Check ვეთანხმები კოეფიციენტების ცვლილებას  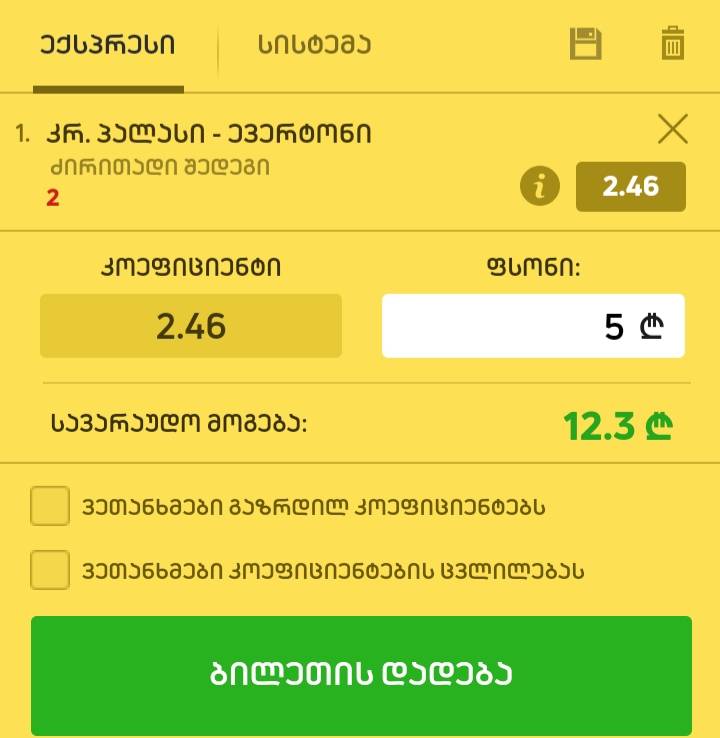(50, 570)
